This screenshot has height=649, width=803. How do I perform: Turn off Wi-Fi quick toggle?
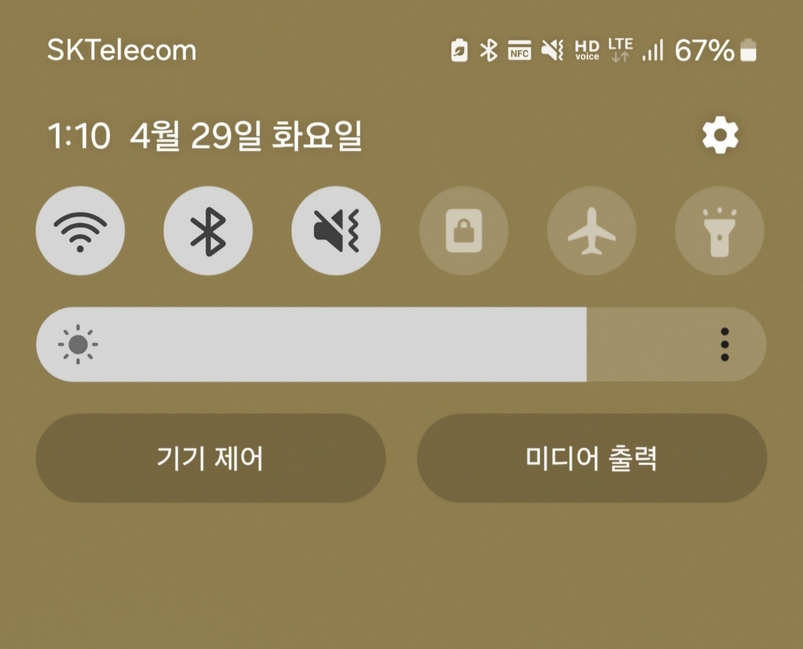click(80, 231)
